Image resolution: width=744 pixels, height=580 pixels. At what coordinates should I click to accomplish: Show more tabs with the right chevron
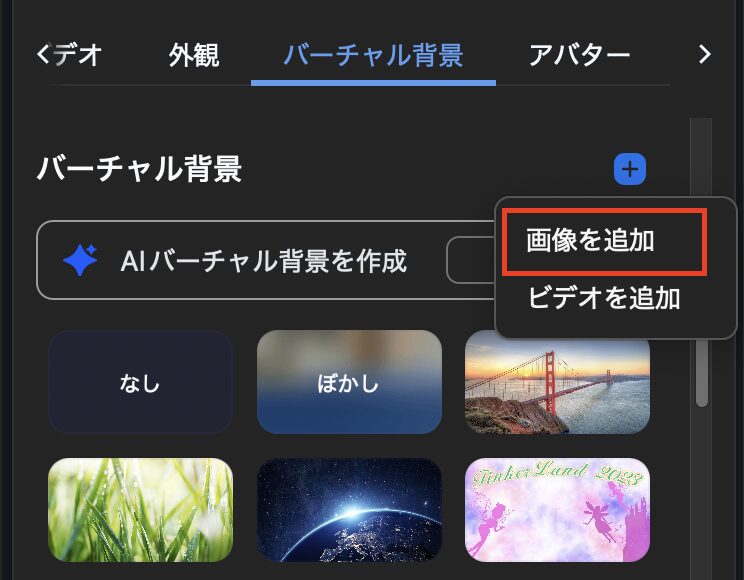705,54
